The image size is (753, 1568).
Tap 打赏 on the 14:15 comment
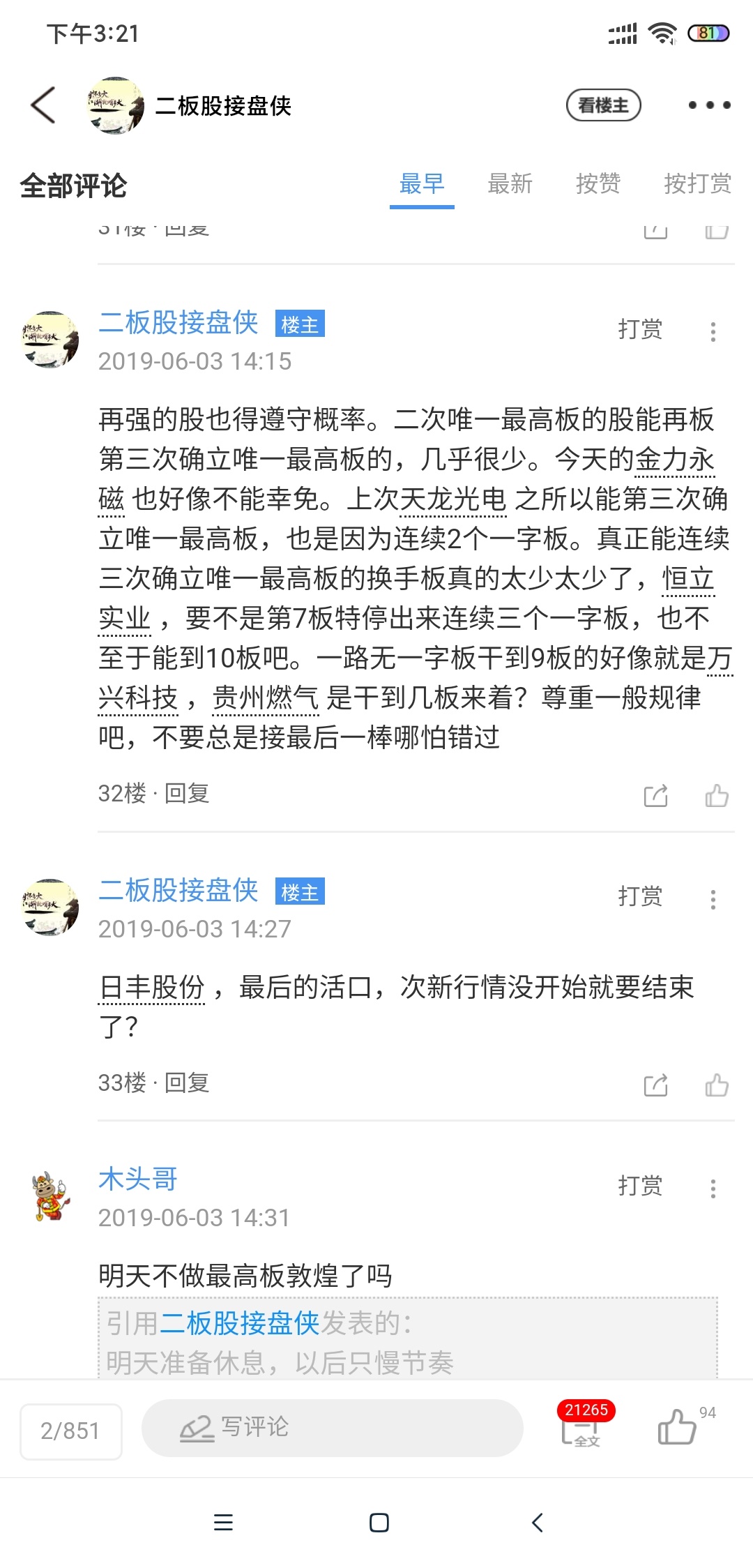coord(640,329)
